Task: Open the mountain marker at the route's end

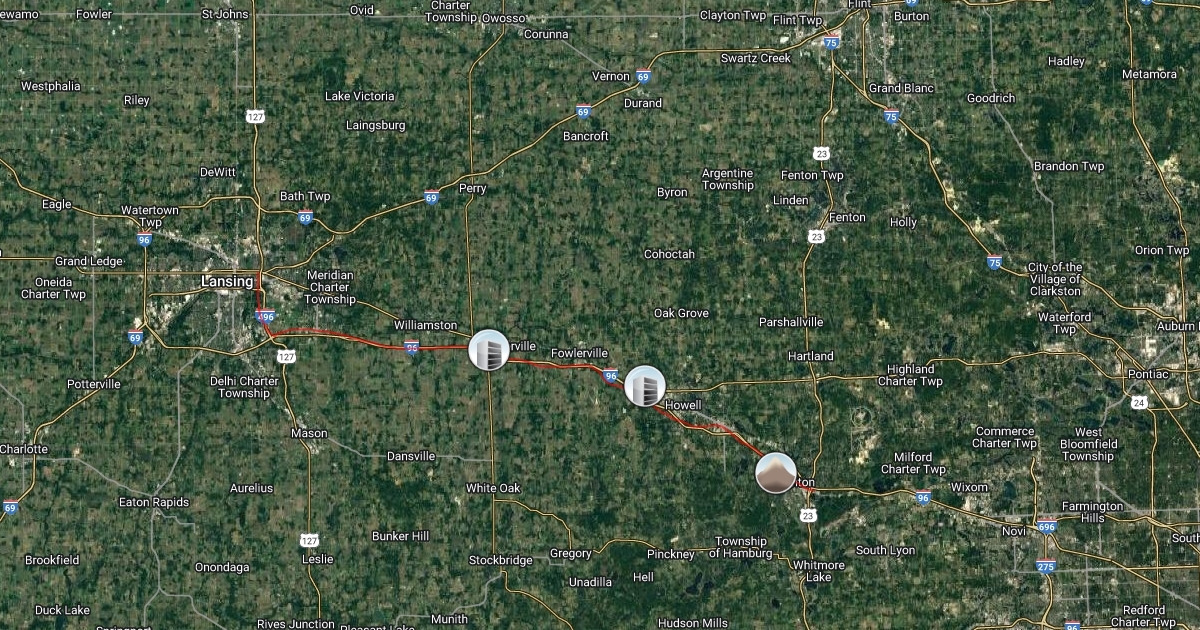Action: [x=776, y=473]
